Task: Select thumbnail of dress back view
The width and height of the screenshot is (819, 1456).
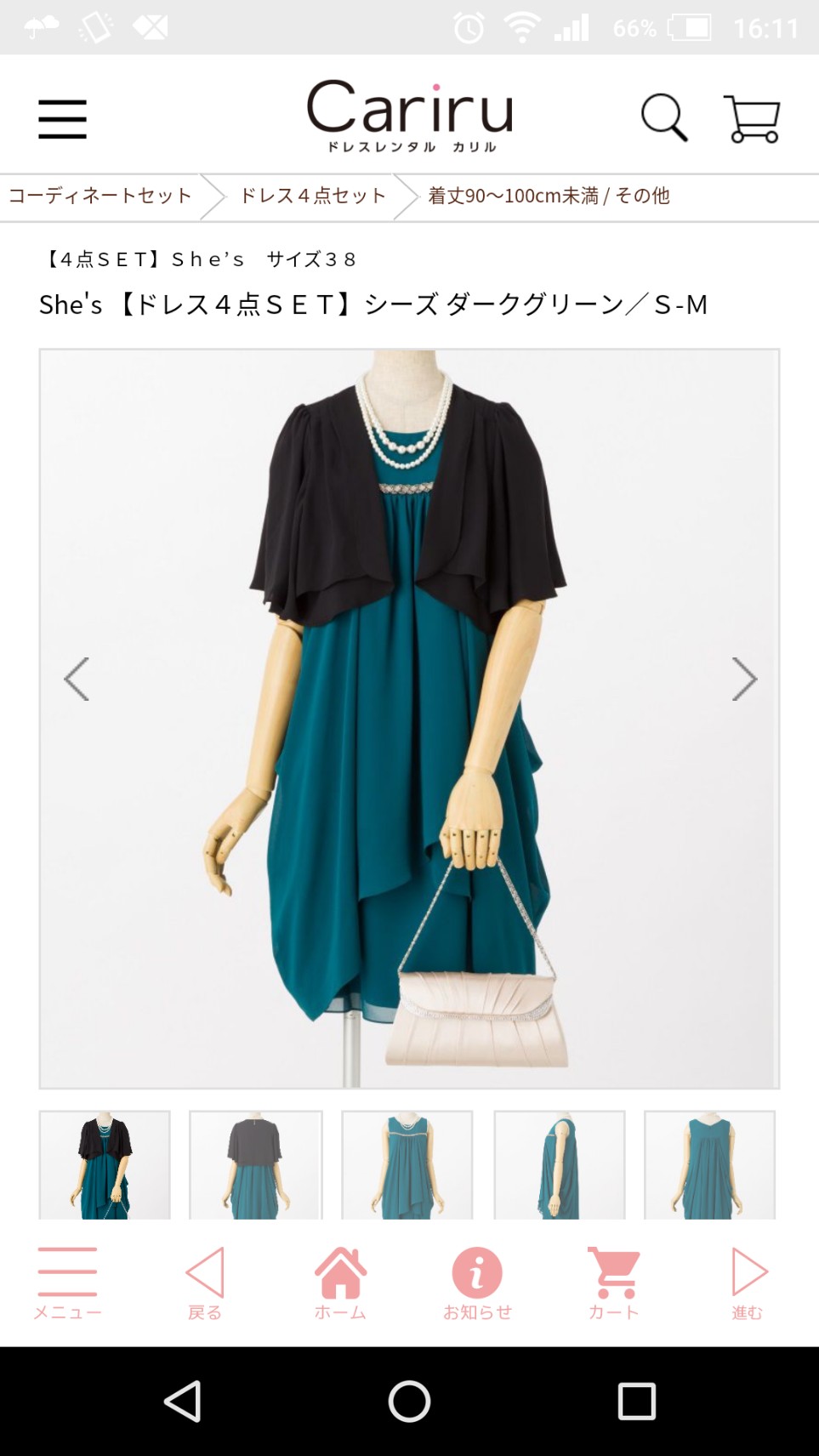Action: coord(709,1164)
